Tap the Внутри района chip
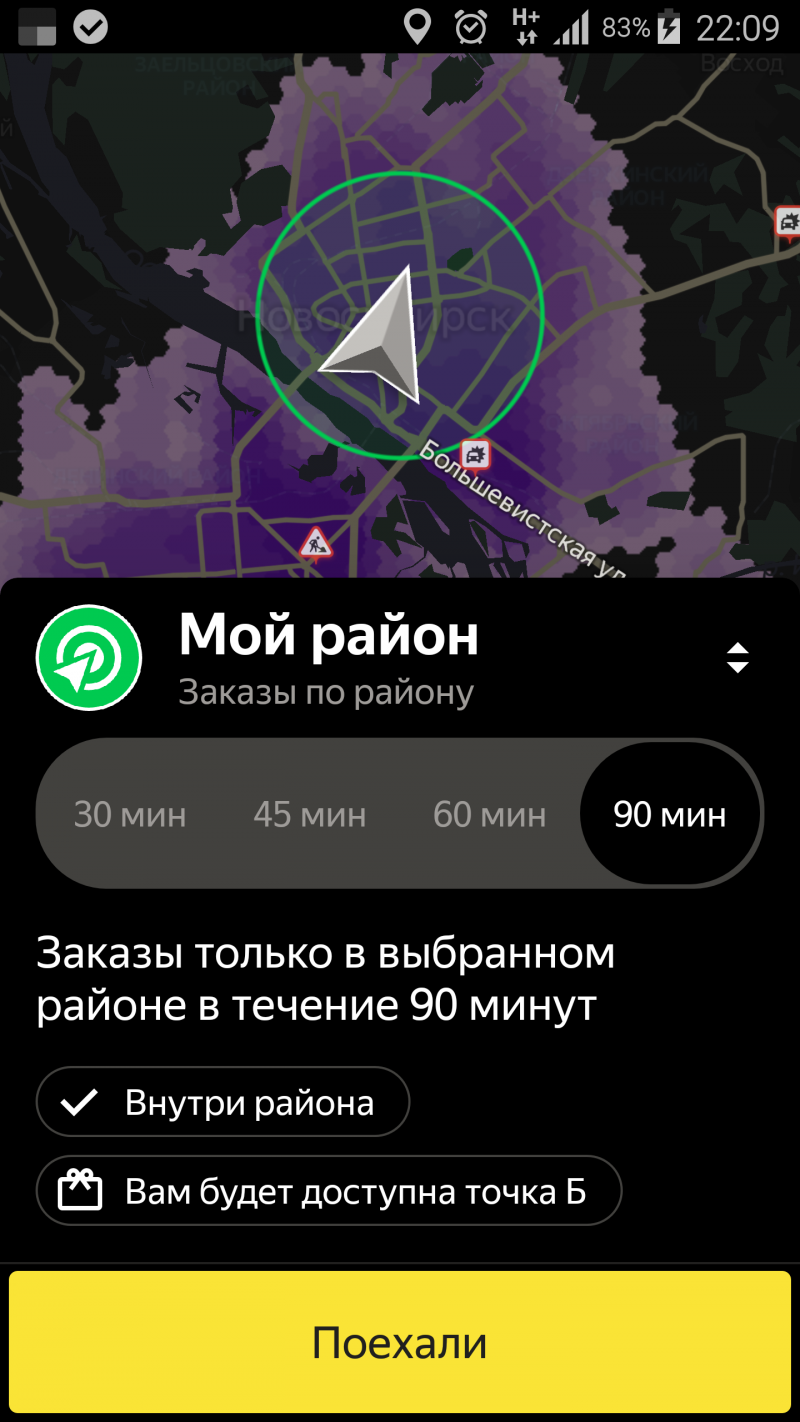Screen dimensions: 800x1422 (223, 1102)
